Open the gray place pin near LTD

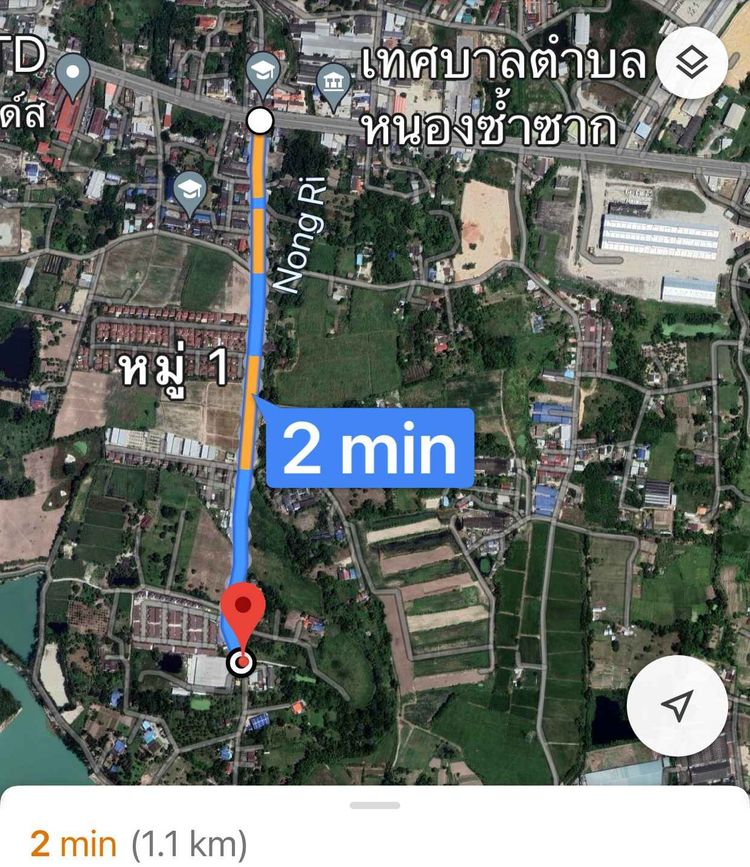[x=72, y=72]
